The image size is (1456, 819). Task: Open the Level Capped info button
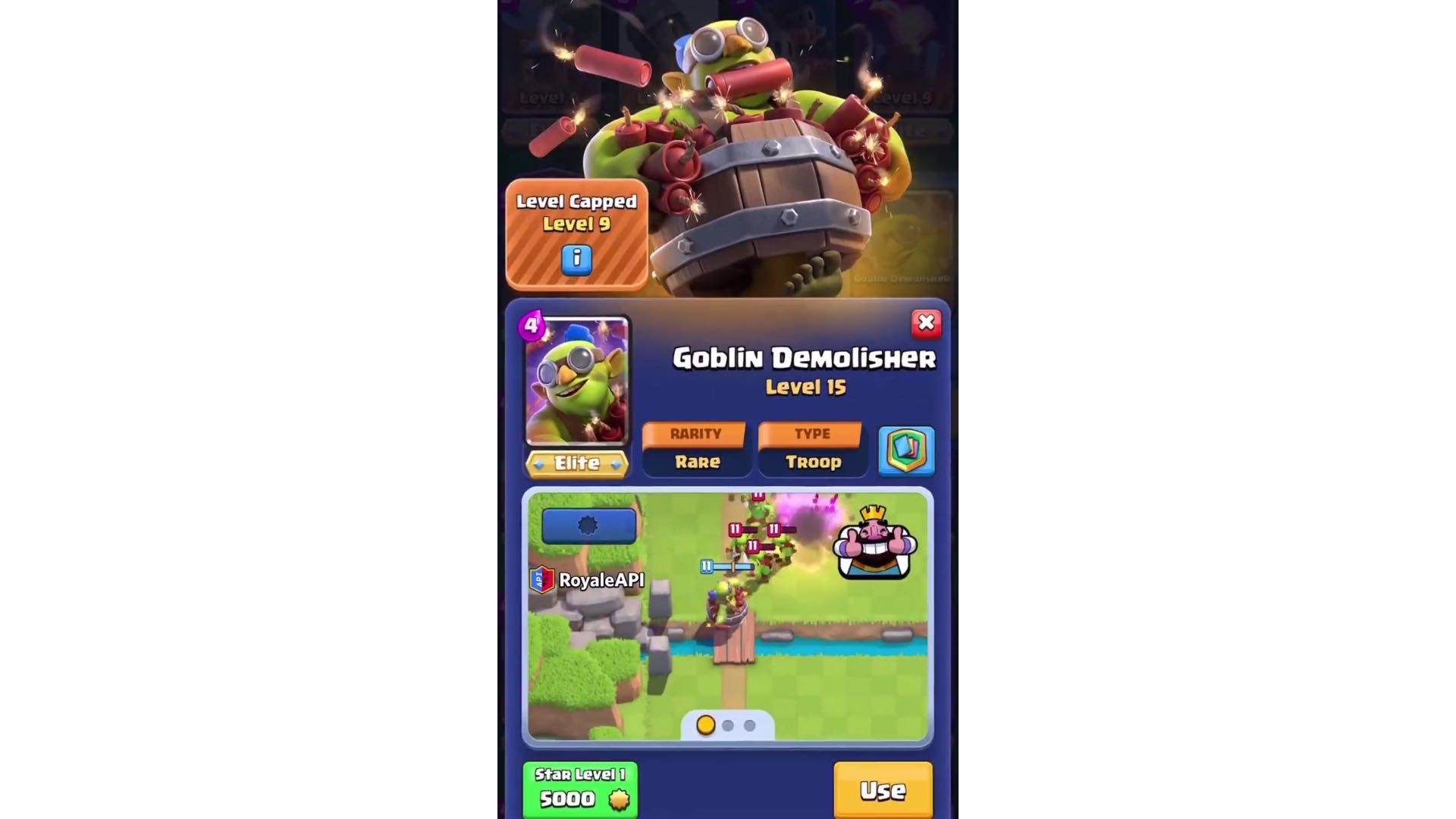point(576,259)
